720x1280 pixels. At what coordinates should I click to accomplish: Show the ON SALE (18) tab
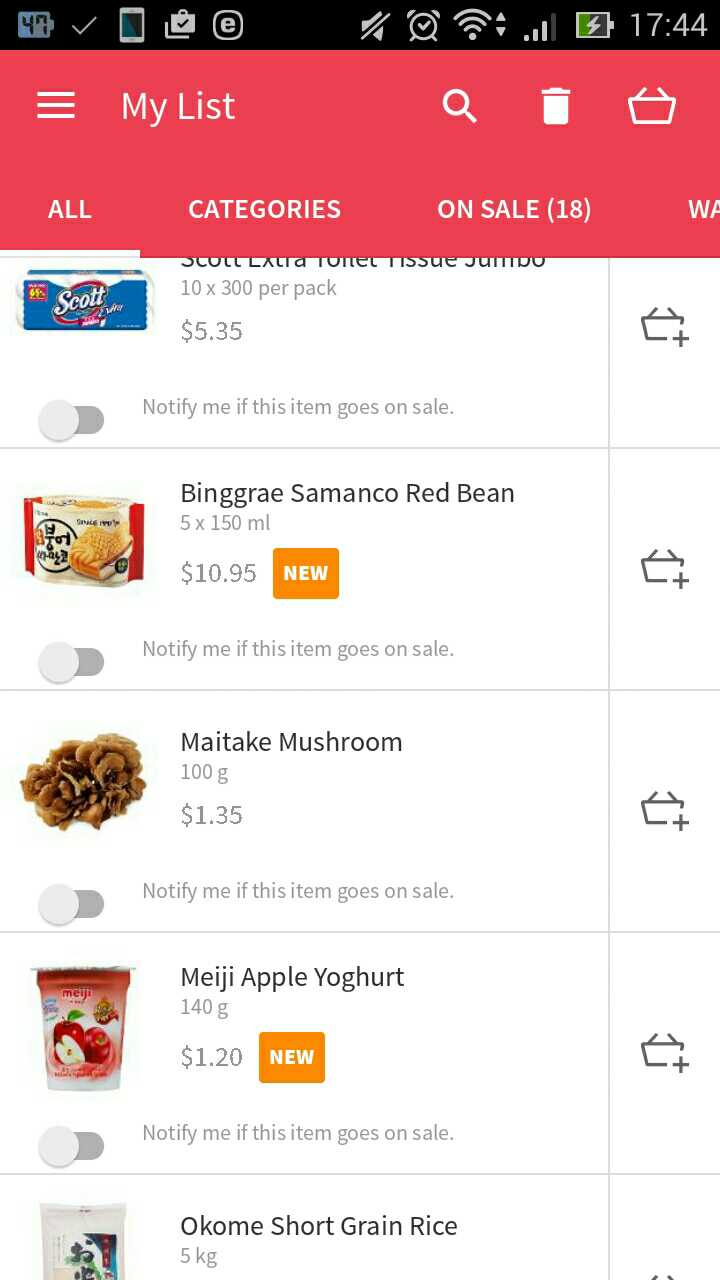click(514, 209)
